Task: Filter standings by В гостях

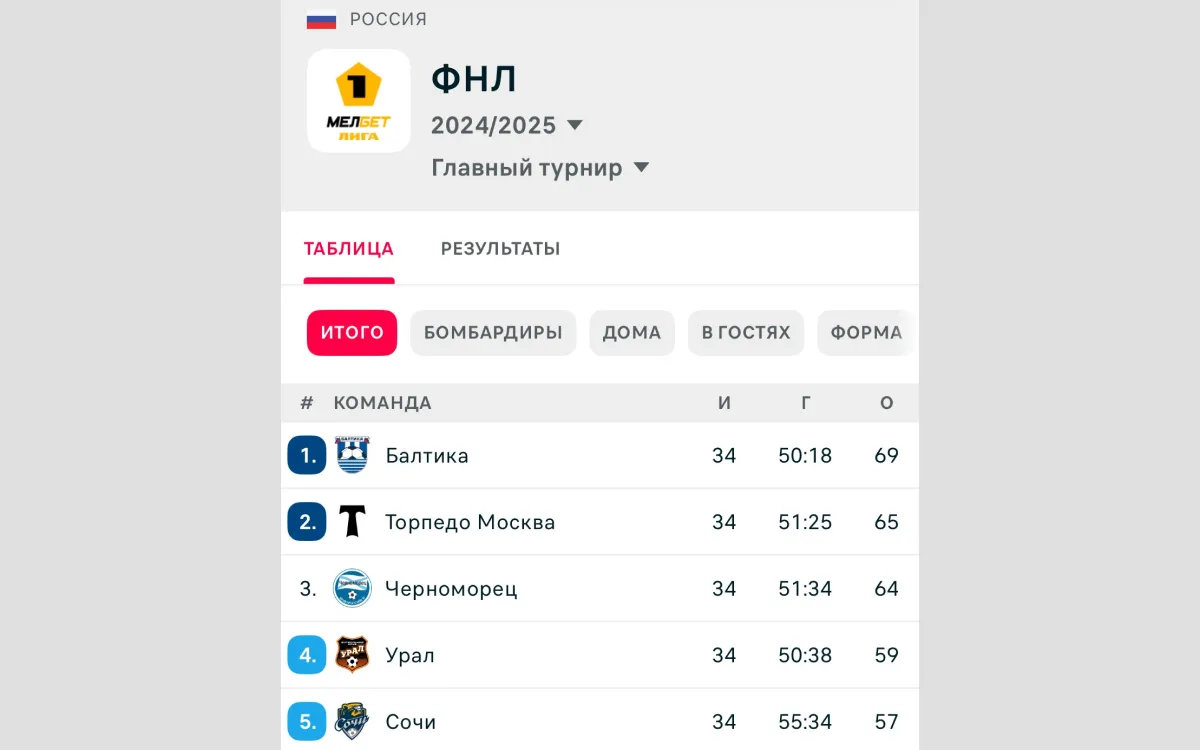Action: click(x=746, y=333)
